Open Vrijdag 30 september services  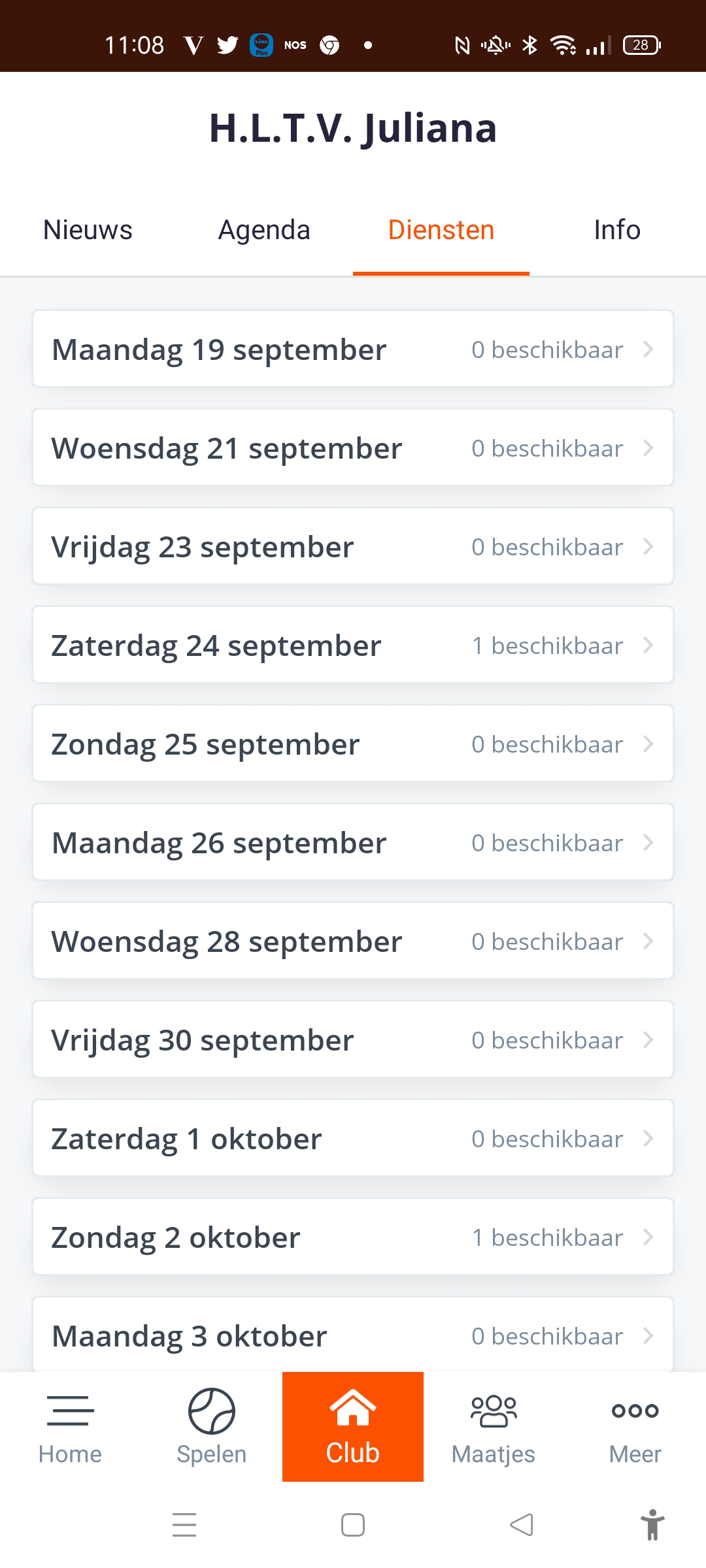point(353,1039)
